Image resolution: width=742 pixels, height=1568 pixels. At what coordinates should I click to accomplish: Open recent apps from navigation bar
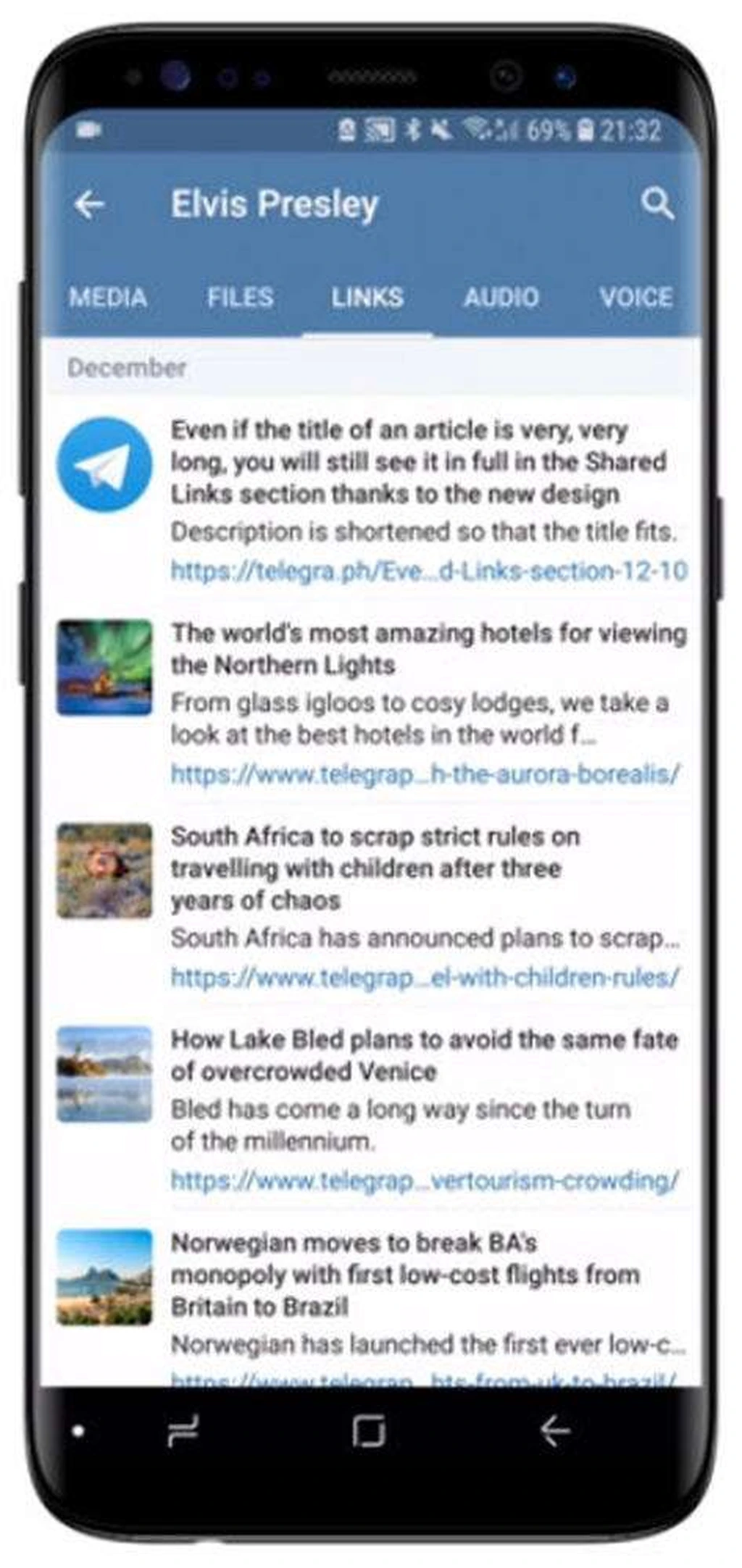(x=183, y=1431)
